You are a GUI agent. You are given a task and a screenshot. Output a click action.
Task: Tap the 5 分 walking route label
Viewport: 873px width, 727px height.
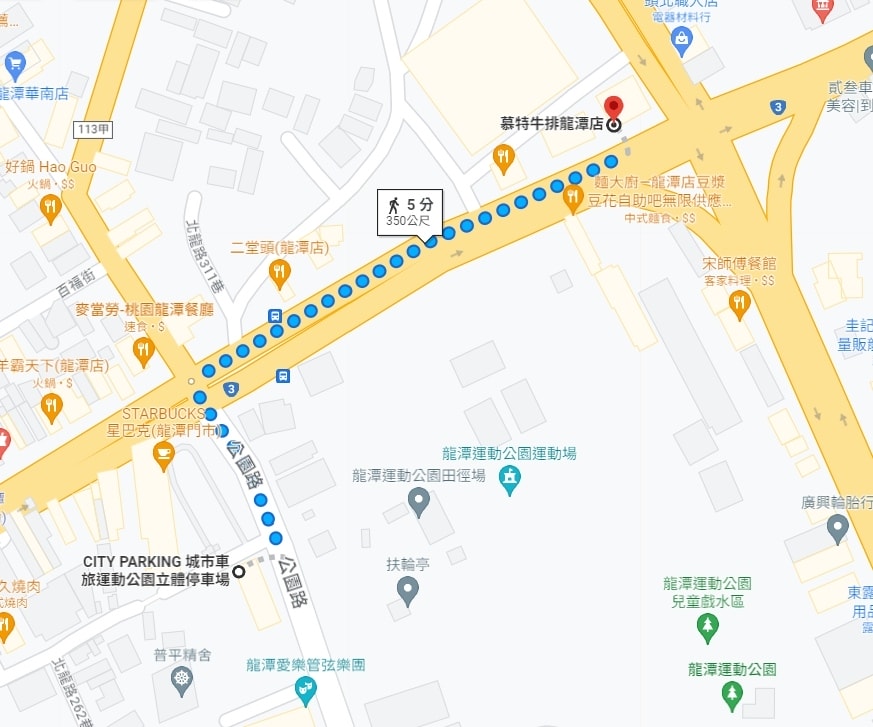[x=410, y=211]
